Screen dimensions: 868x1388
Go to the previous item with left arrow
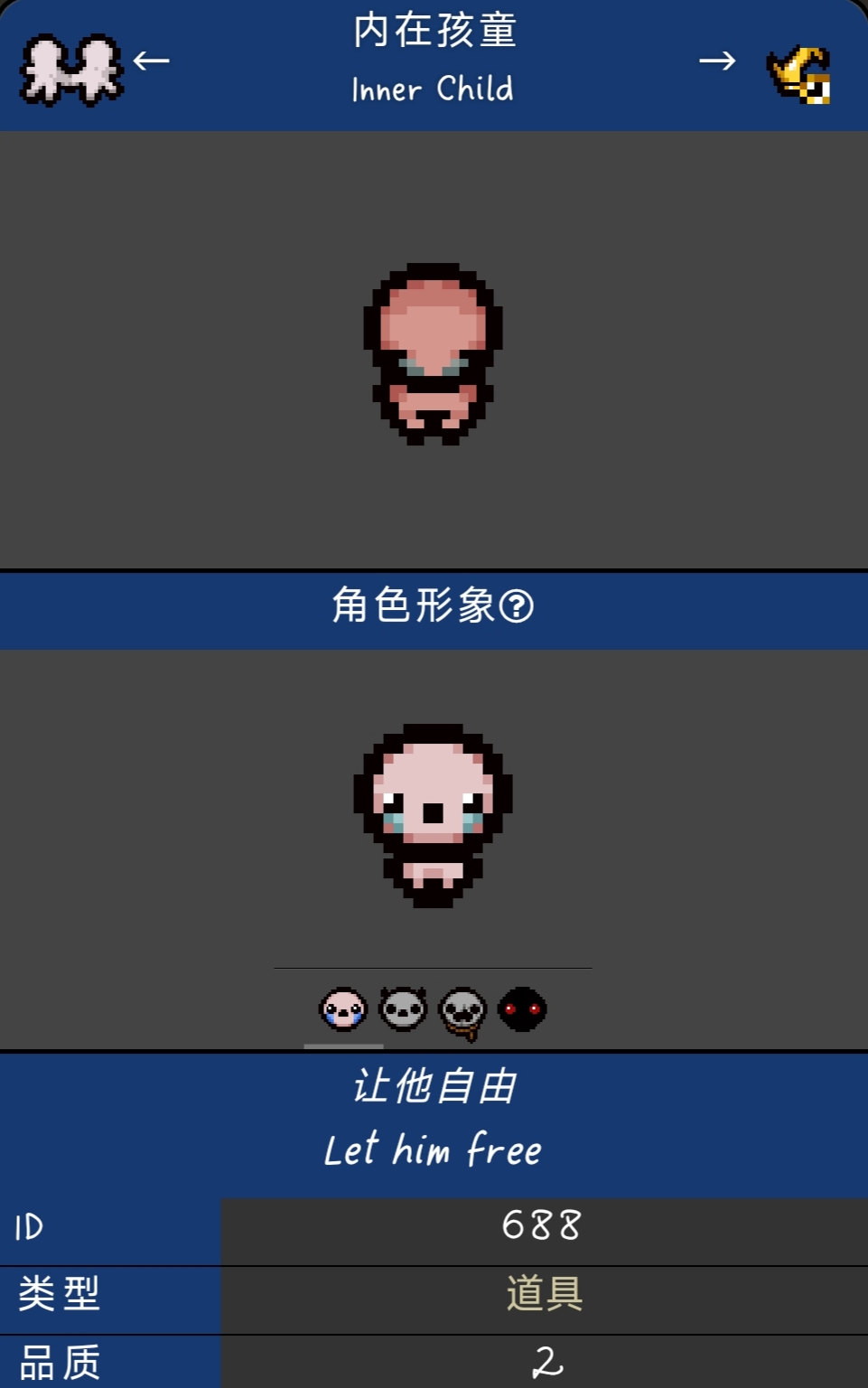click(x=151, y=61)
